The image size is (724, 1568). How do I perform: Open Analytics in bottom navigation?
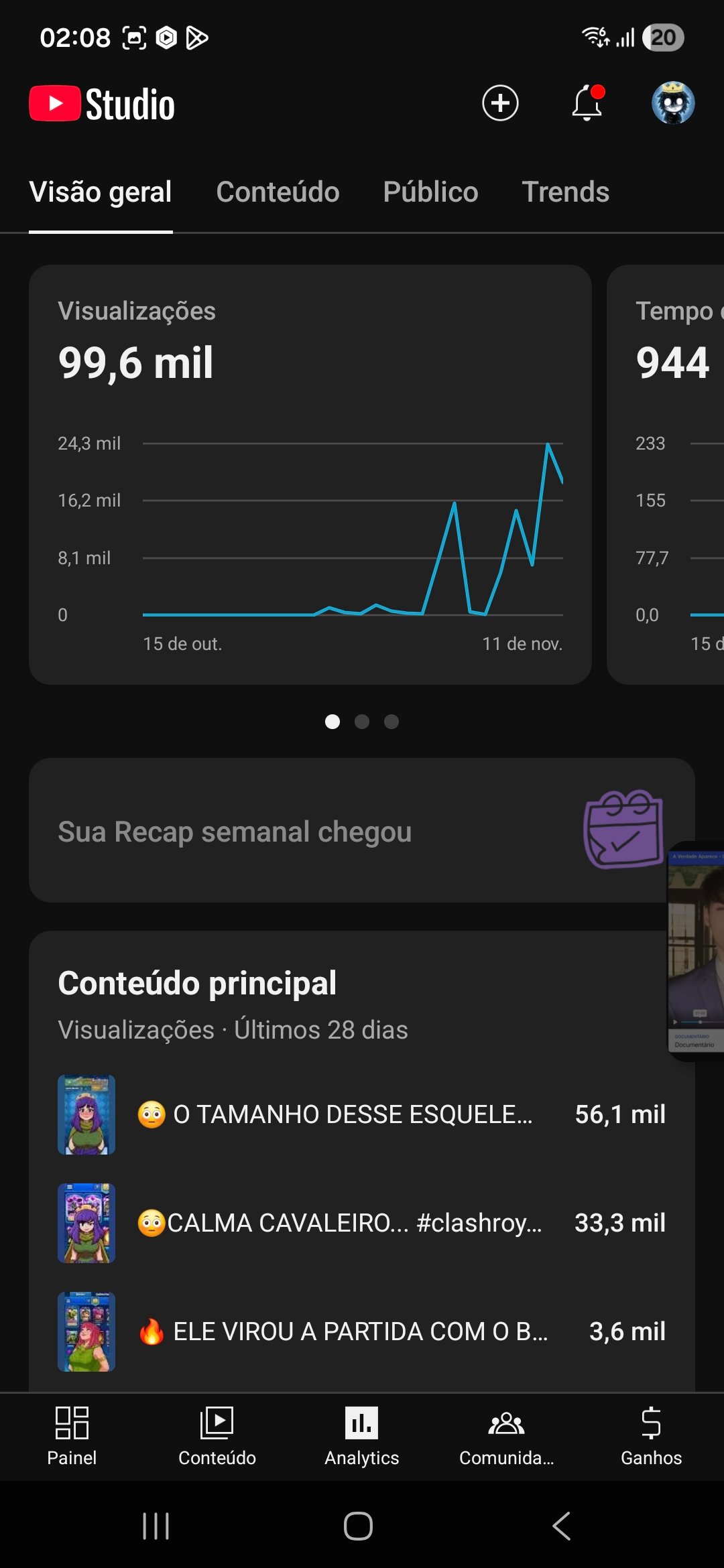click(362, 1437)
